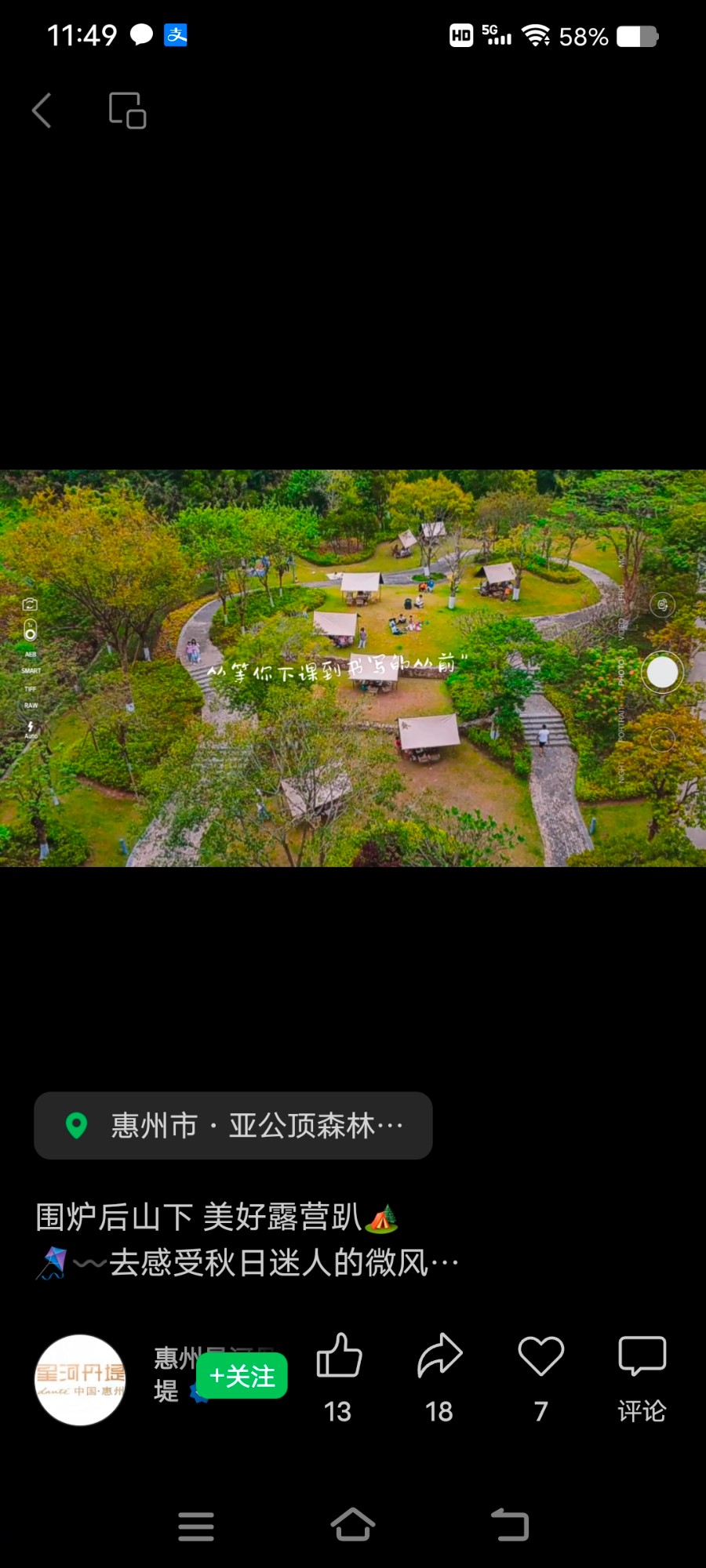The height and width of the screenshot is (1568, 706).
Task: Go to the system home screen
Action: point(353,1526)
